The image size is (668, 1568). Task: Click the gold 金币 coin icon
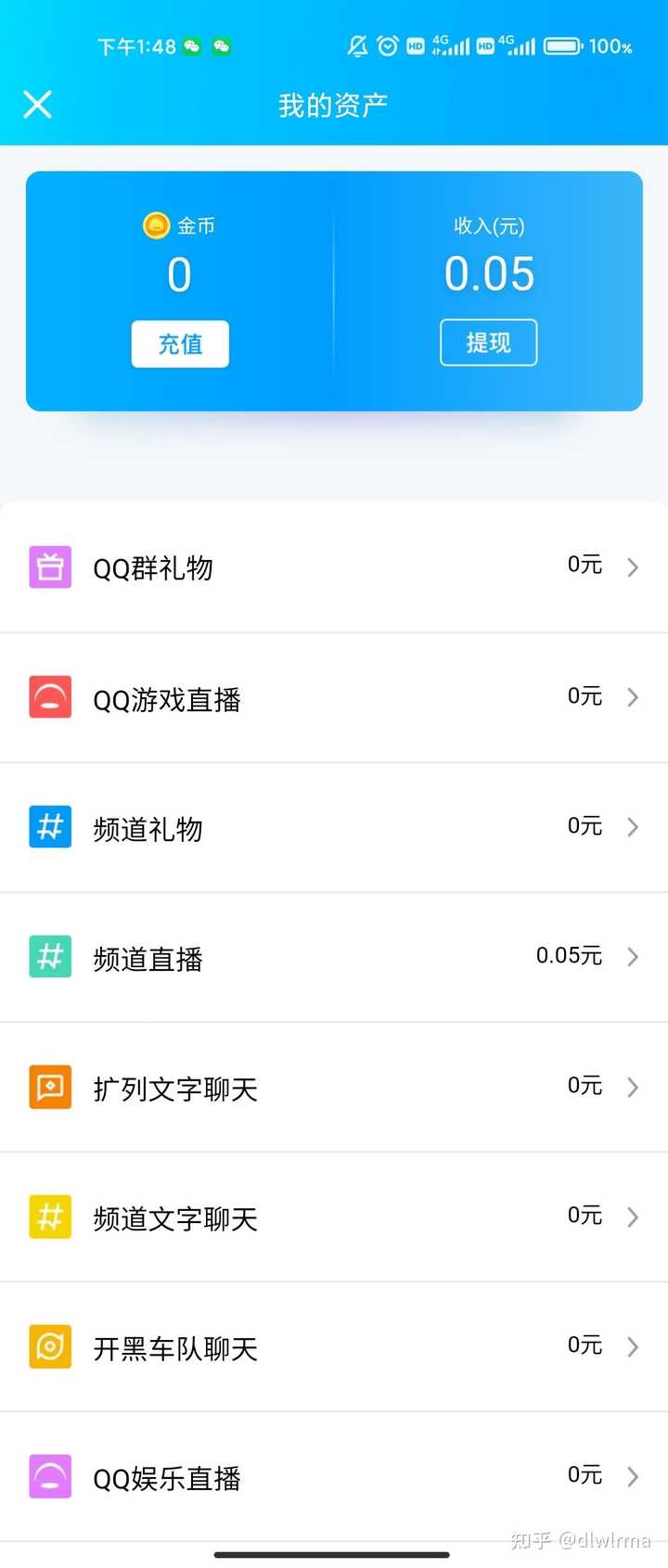point(156,224)
